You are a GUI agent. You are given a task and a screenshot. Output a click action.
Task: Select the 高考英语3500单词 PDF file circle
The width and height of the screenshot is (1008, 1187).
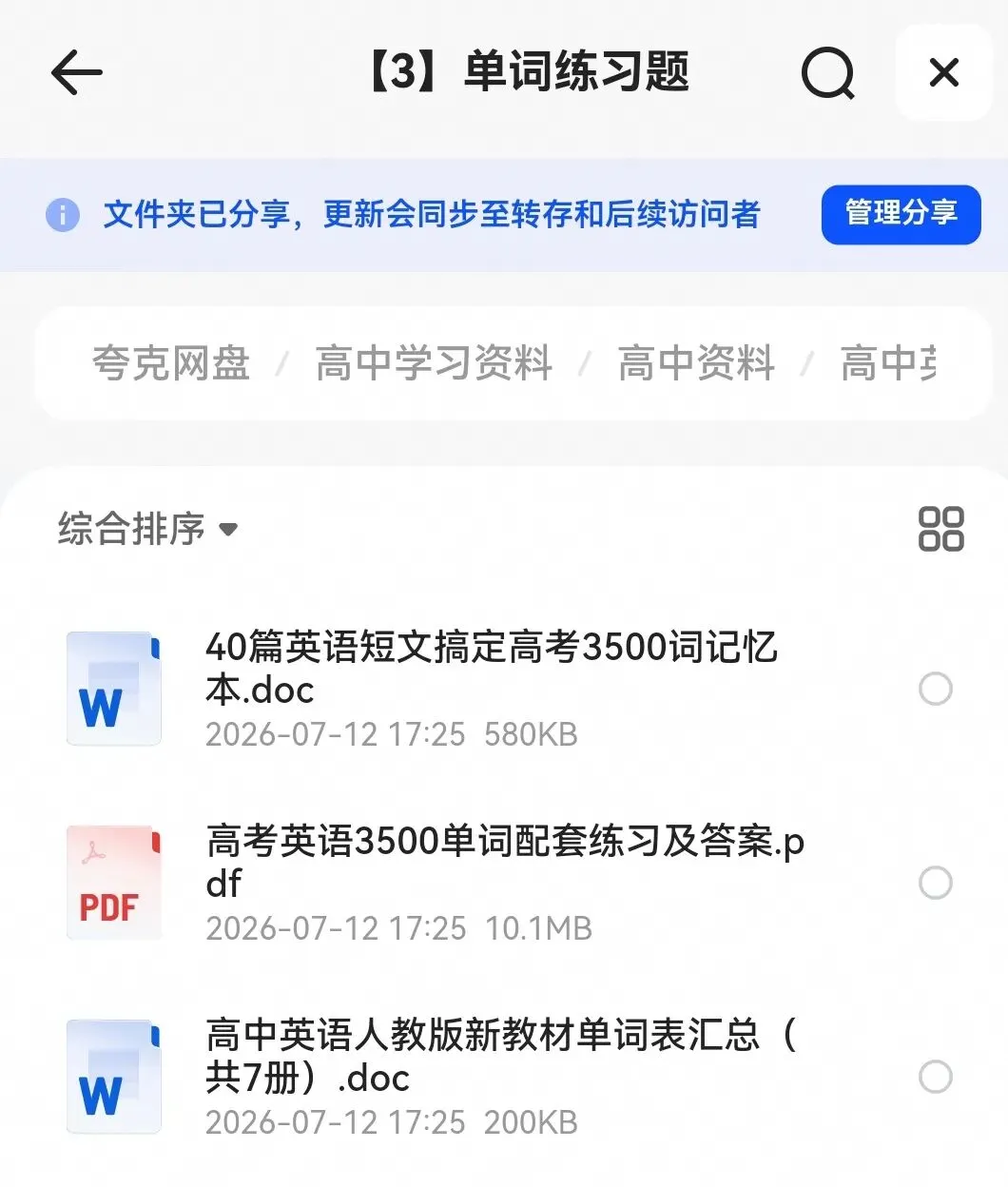[x=936, y=883]
